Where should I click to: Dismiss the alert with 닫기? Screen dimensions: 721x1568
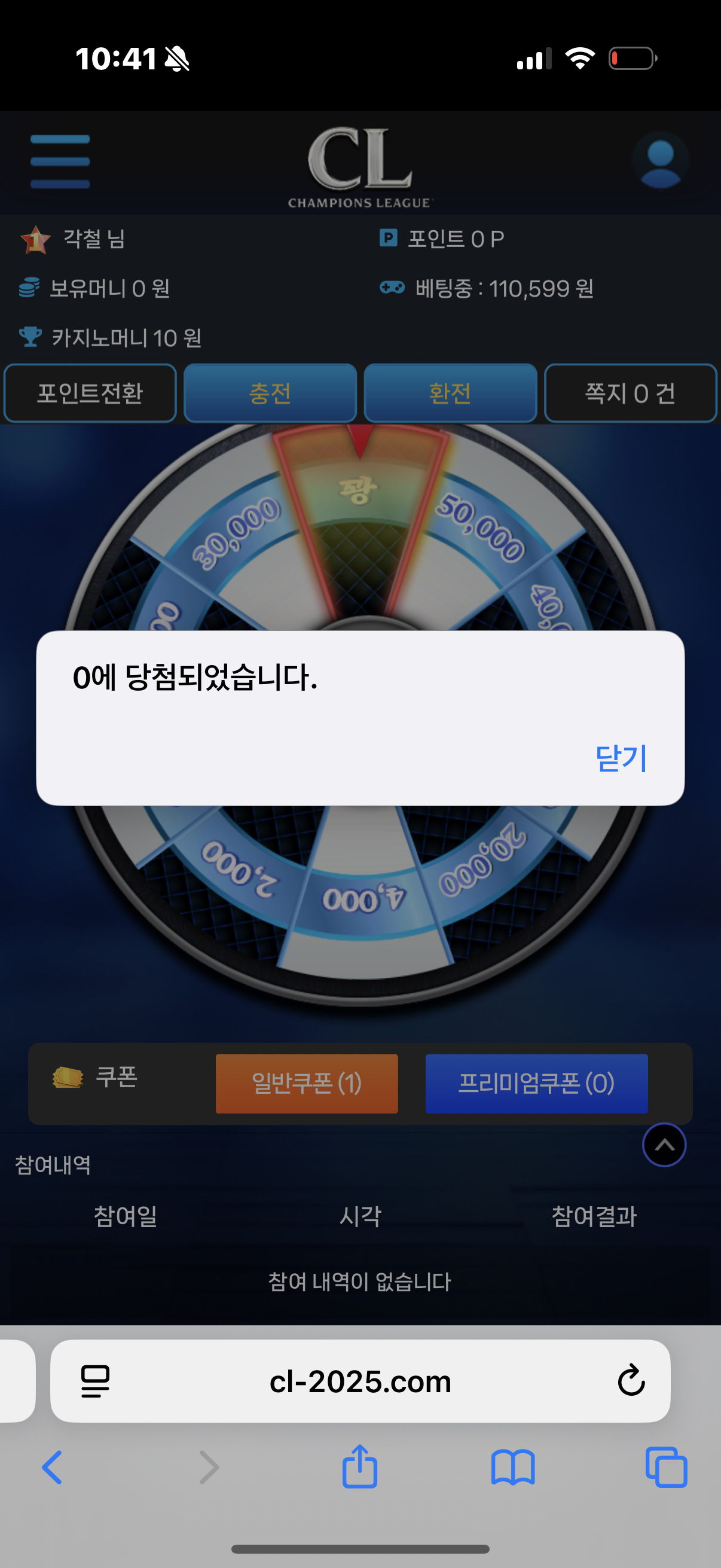(x=621, y=758)
